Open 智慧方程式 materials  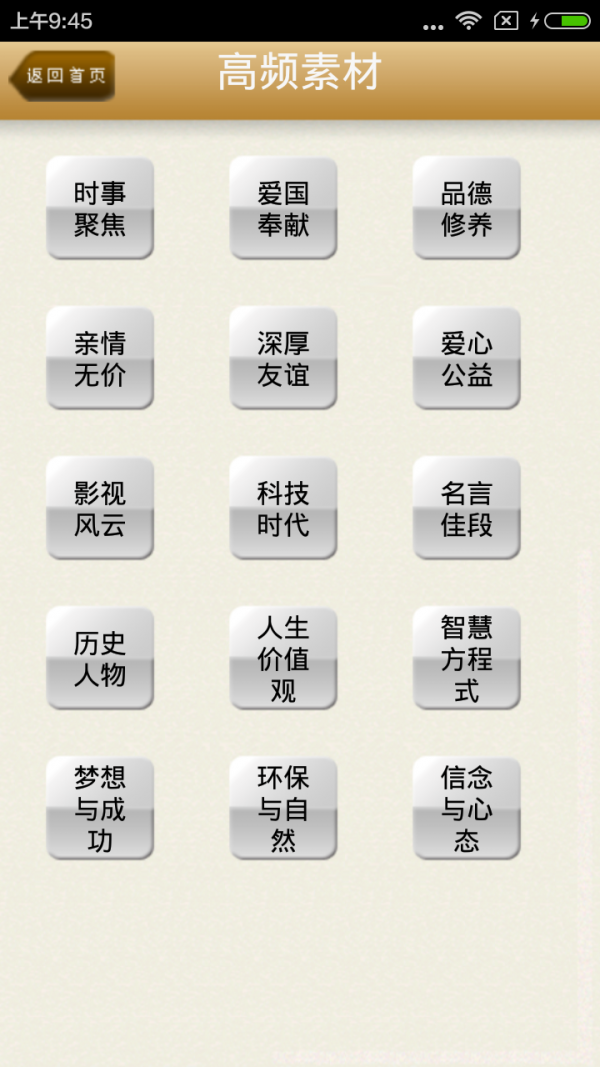coord(466,658)
